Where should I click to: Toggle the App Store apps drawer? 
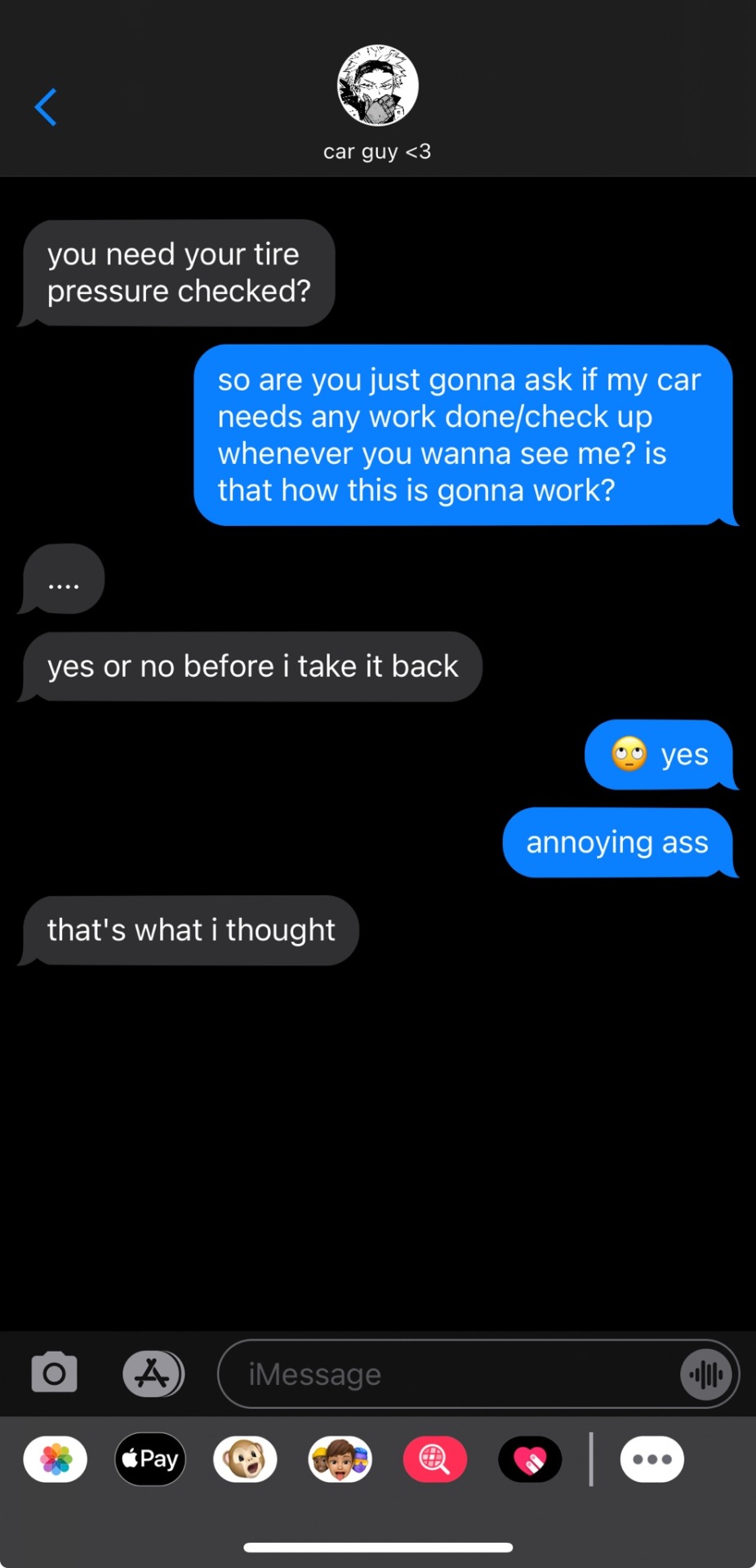(x=153, y=1374)
